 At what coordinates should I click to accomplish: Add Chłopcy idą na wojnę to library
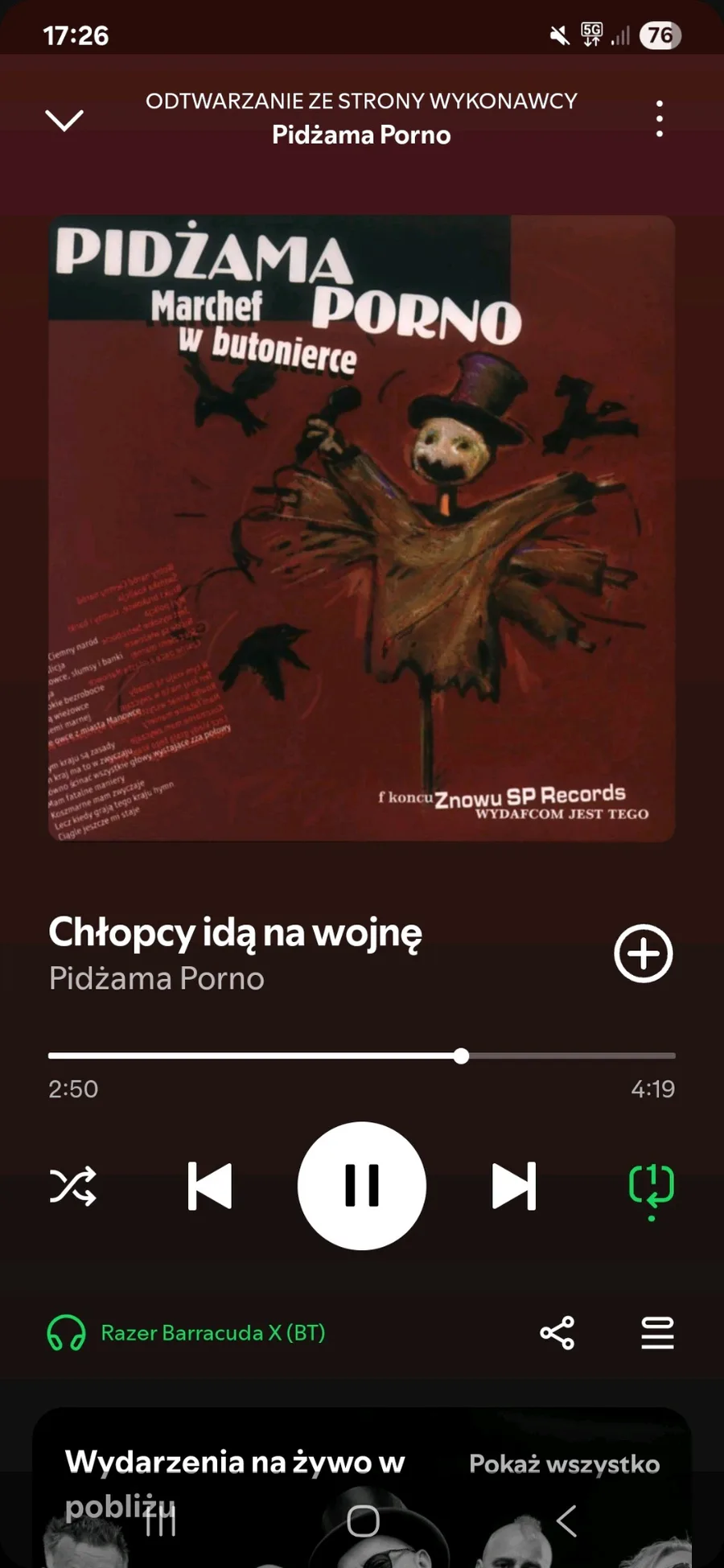tap(644, 953)
